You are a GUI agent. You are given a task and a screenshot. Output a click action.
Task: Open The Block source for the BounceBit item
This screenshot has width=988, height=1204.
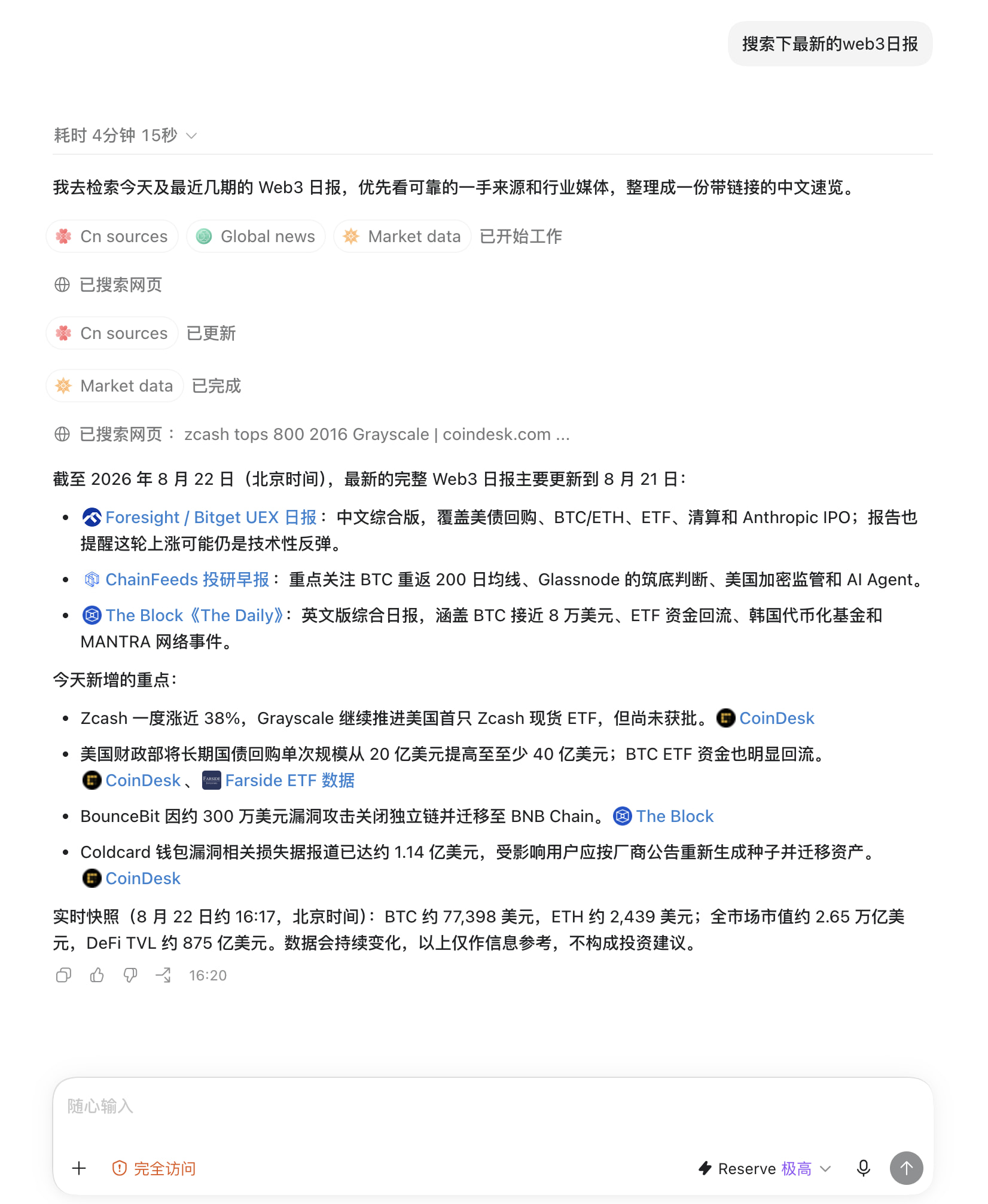663,816
